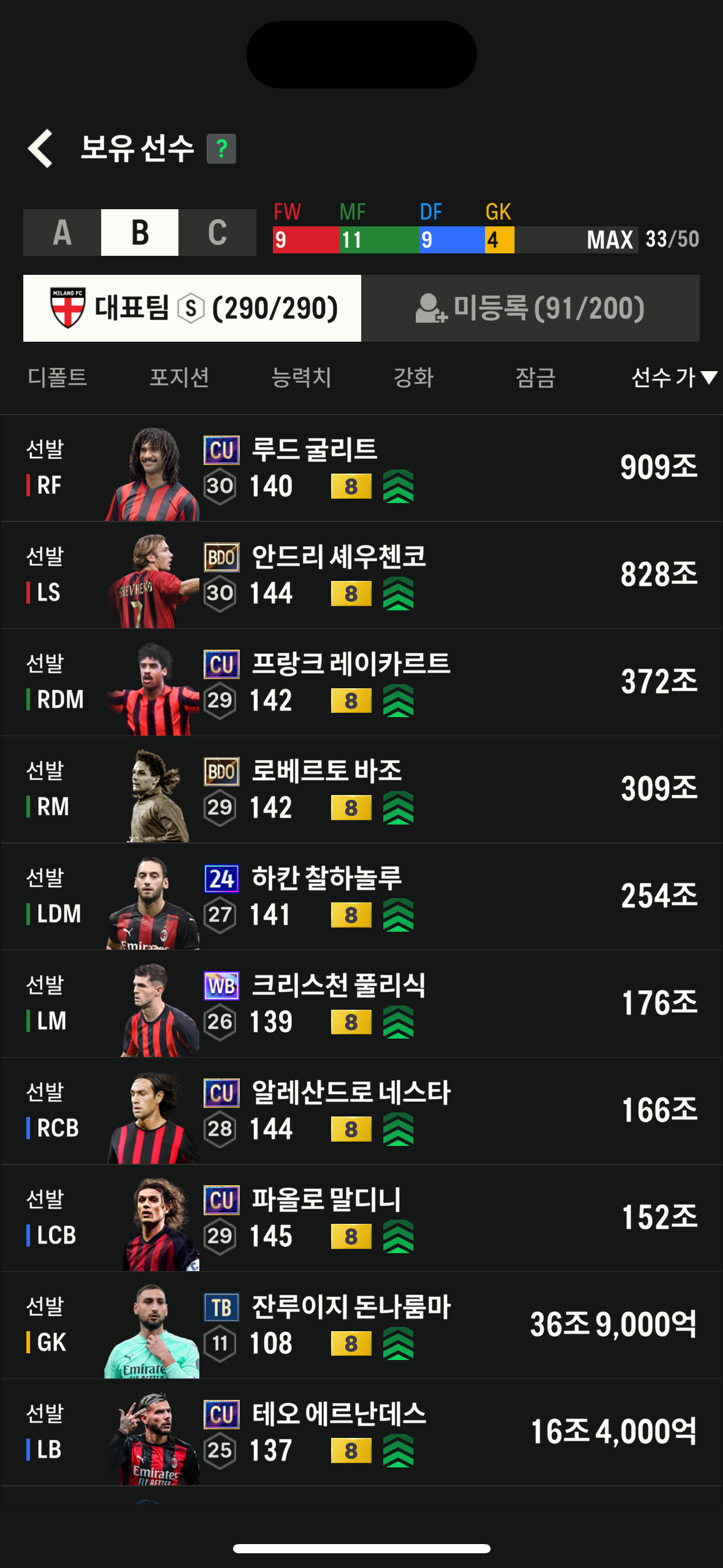Viewport: 723px width, 1568px height.
Task: Select the 대표팀 squad tab
Action: click(192, 309)
